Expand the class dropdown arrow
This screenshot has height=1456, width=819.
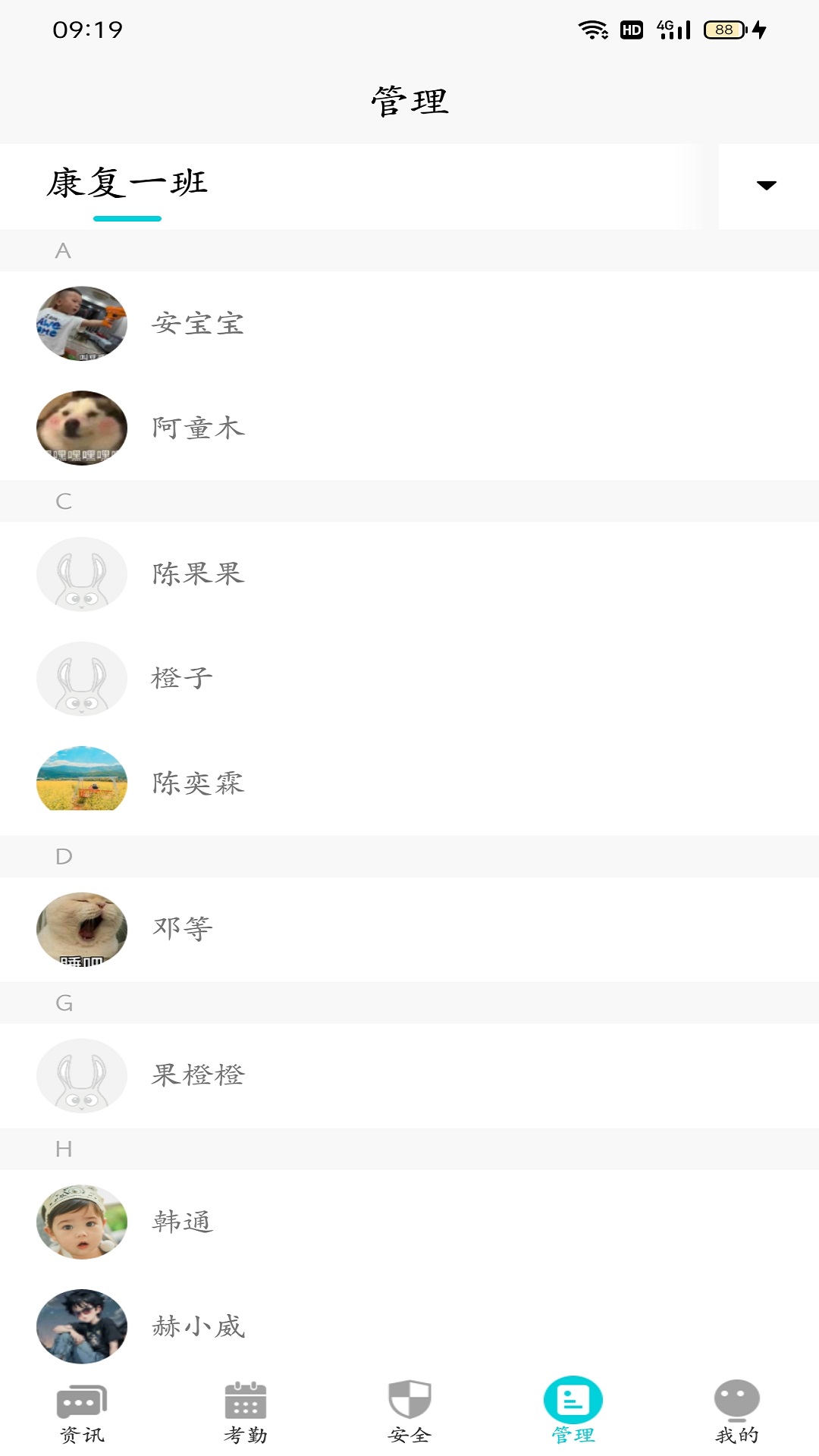point(767,186)
